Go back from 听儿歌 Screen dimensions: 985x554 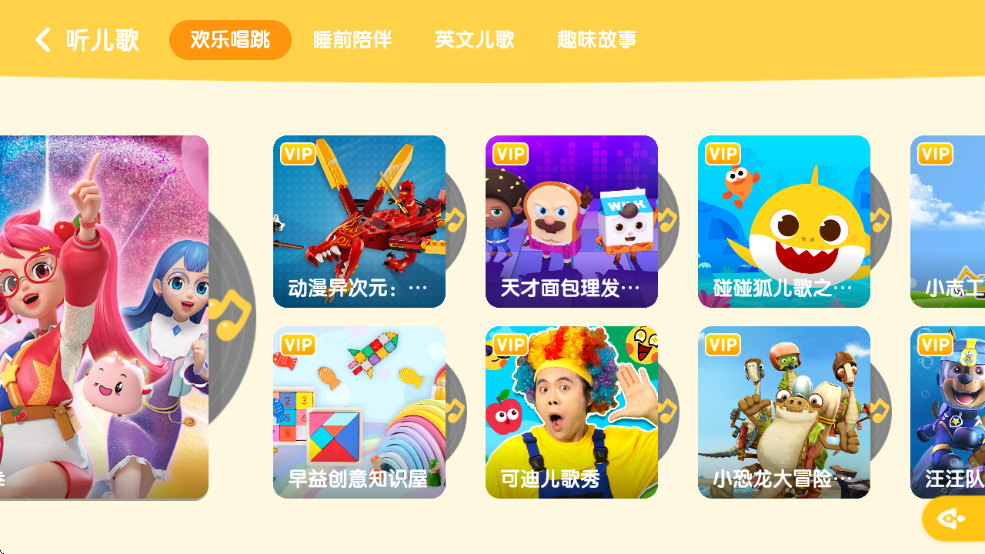(43, 40)
